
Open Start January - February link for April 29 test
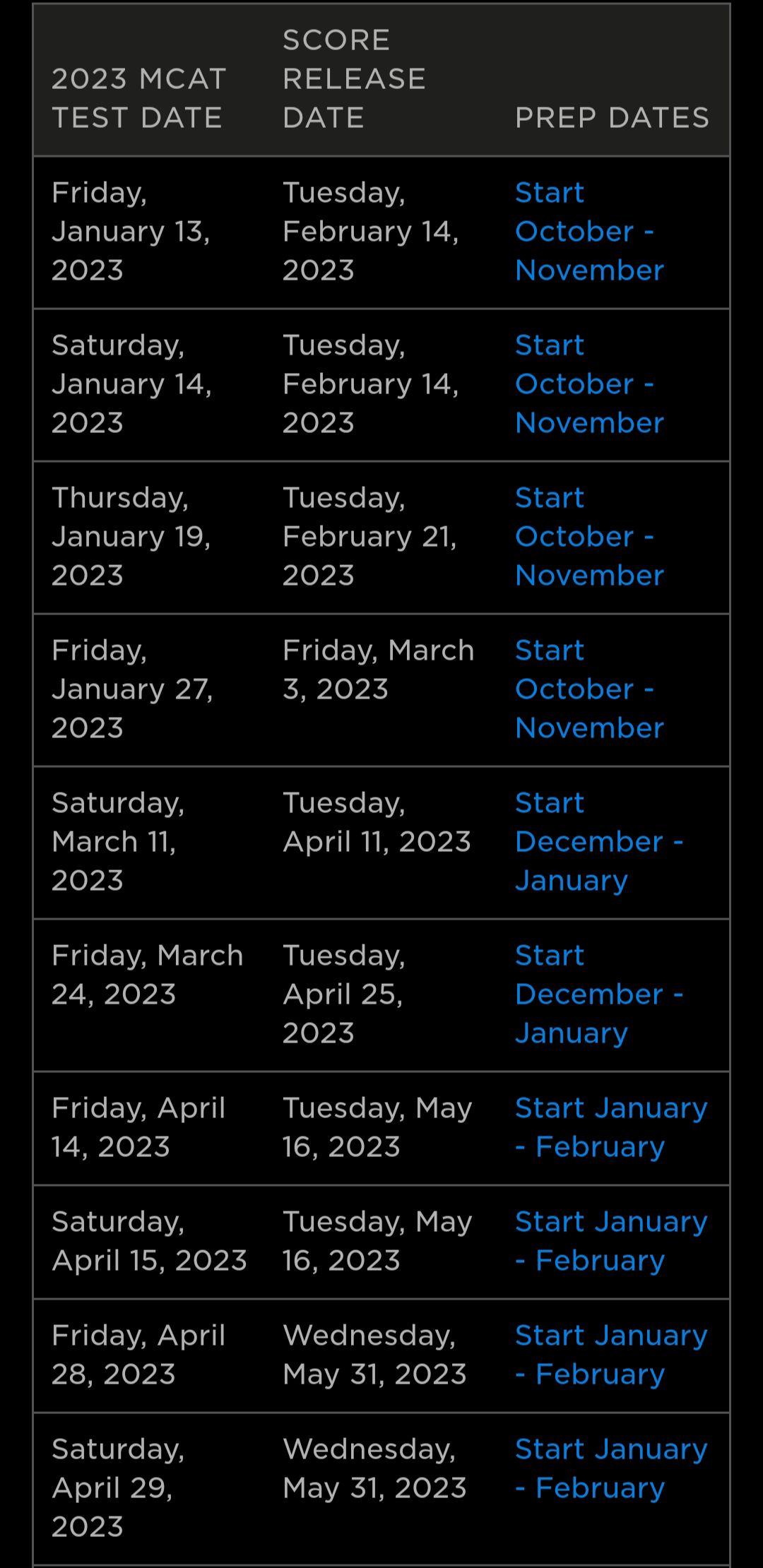[x=611, y=1468]
